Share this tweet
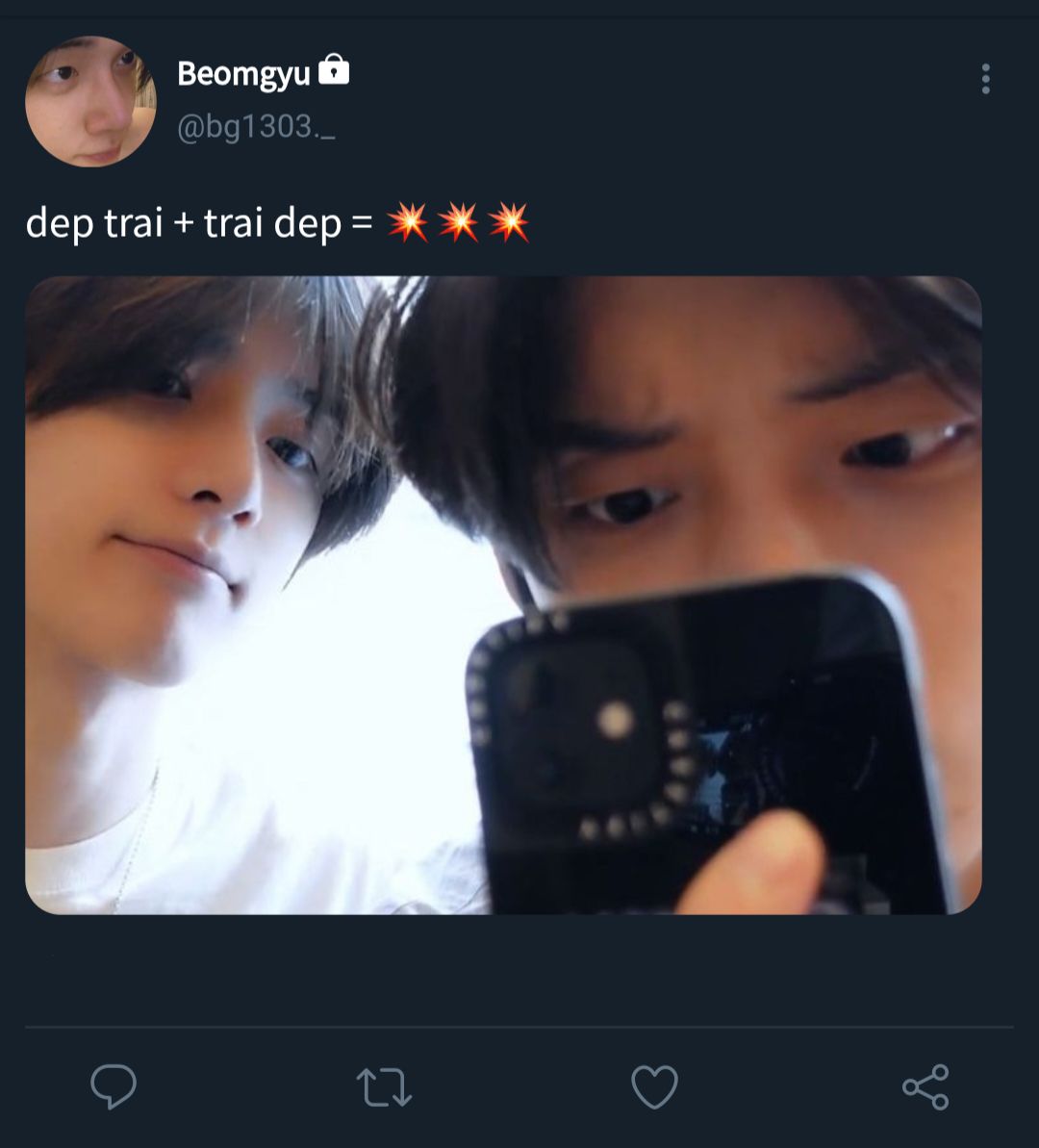This screenshot has height=1148, width=1039. [x=925, y=1087]
